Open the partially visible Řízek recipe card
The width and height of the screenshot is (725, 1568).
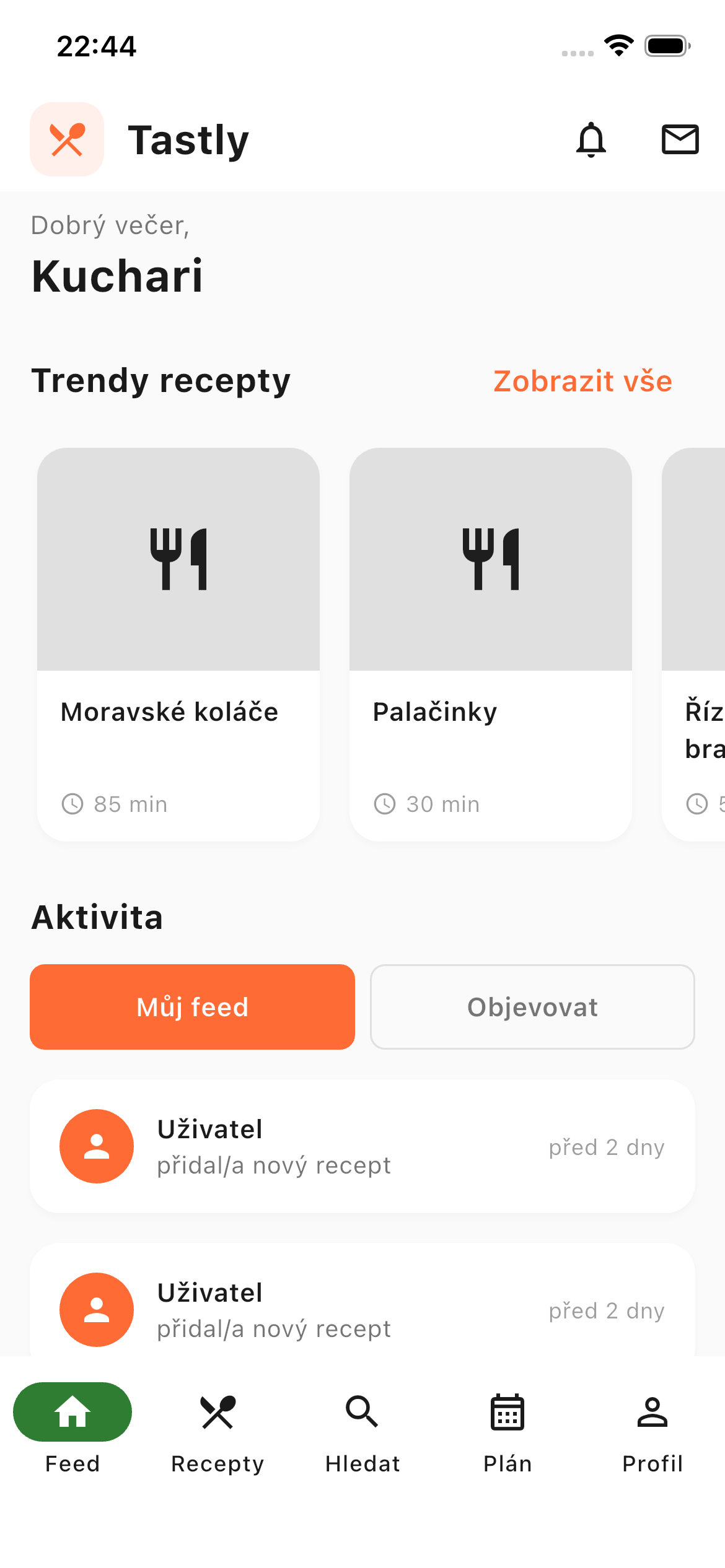coord(700,644)
